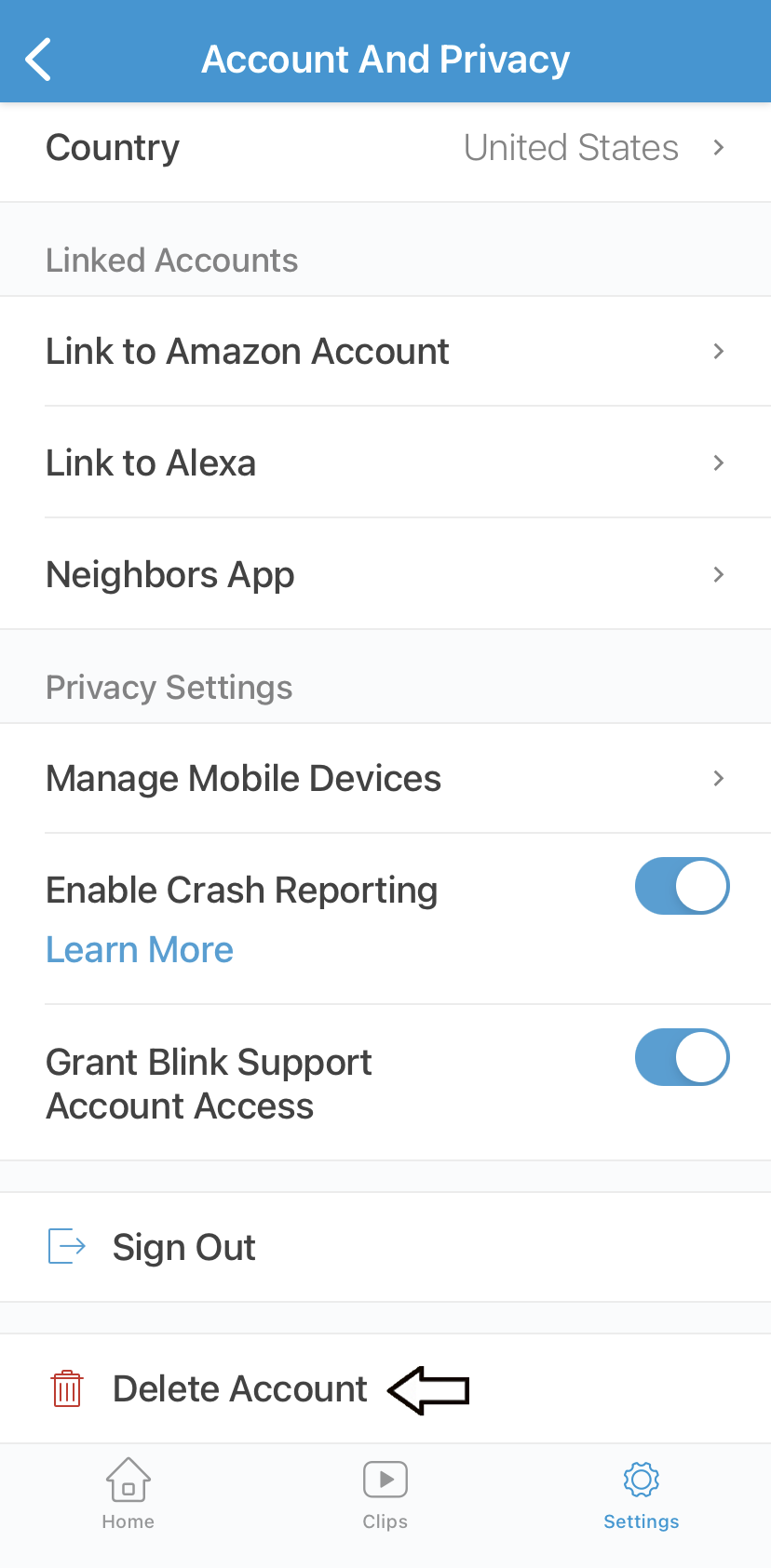Select the Settings tab
The width and height of the screenshot is (771, 1568).
(642, 1494)
